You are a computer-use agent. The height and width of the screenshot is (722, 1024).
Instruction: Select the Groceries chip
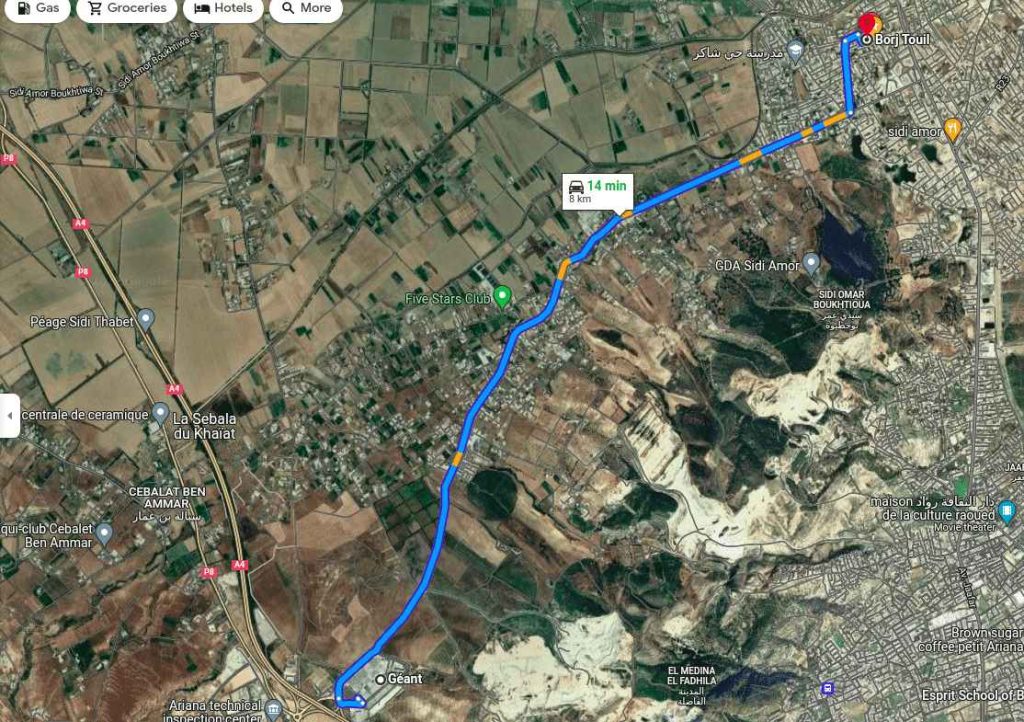pos(126,8)
